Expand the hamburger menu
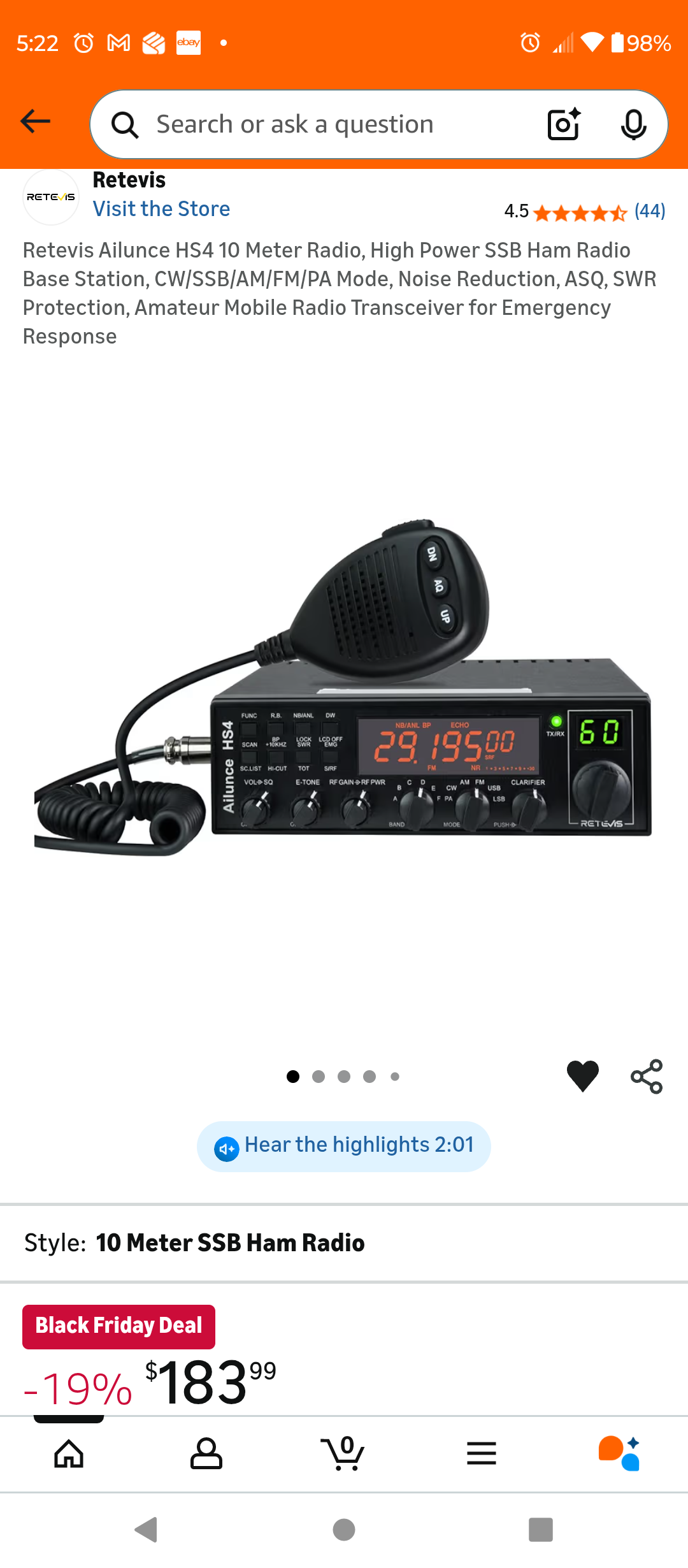688x1568 pixels. point(482,1454)
